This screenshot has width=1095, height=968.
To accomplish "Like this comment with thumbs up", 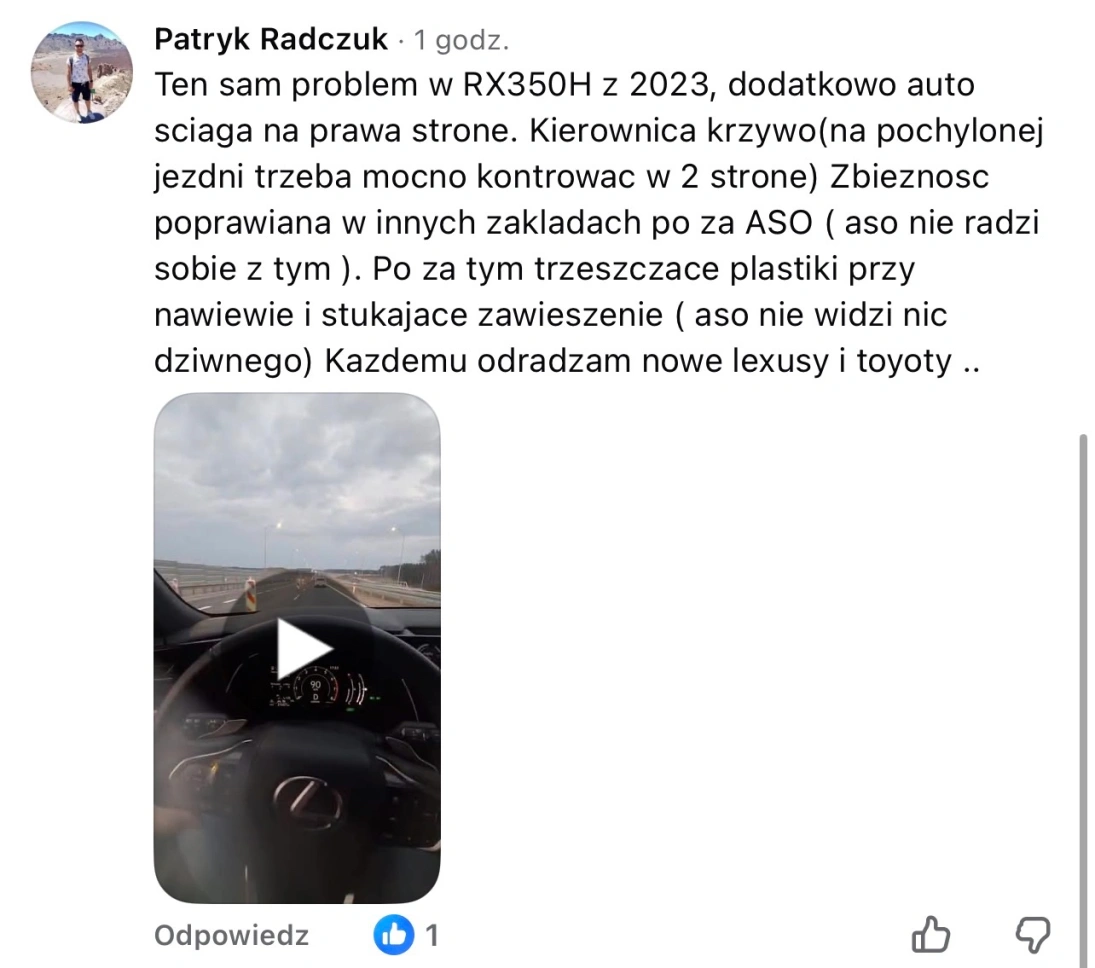I will (x=930, y=936).
